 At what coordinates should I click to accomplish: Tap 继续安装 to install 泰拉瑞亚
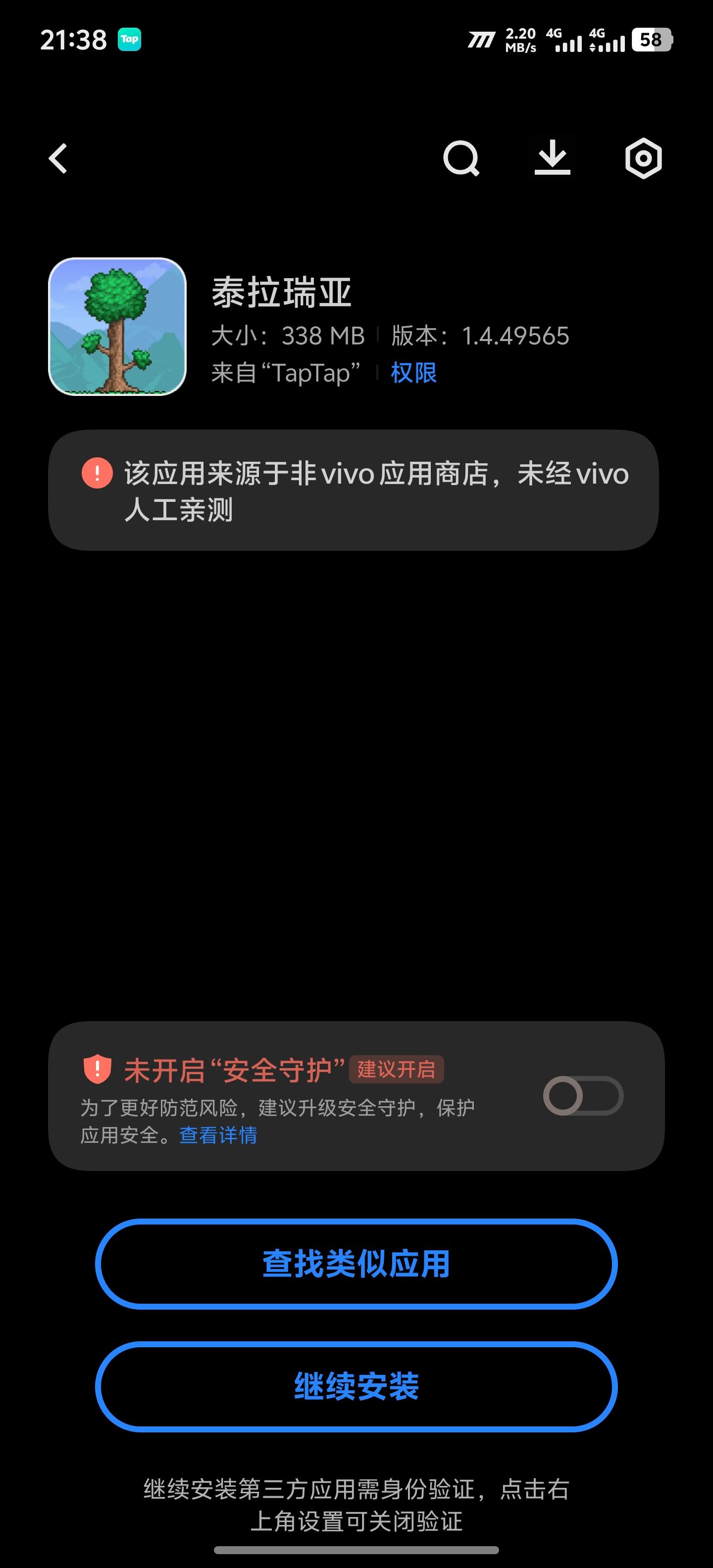pos(356,1387)
